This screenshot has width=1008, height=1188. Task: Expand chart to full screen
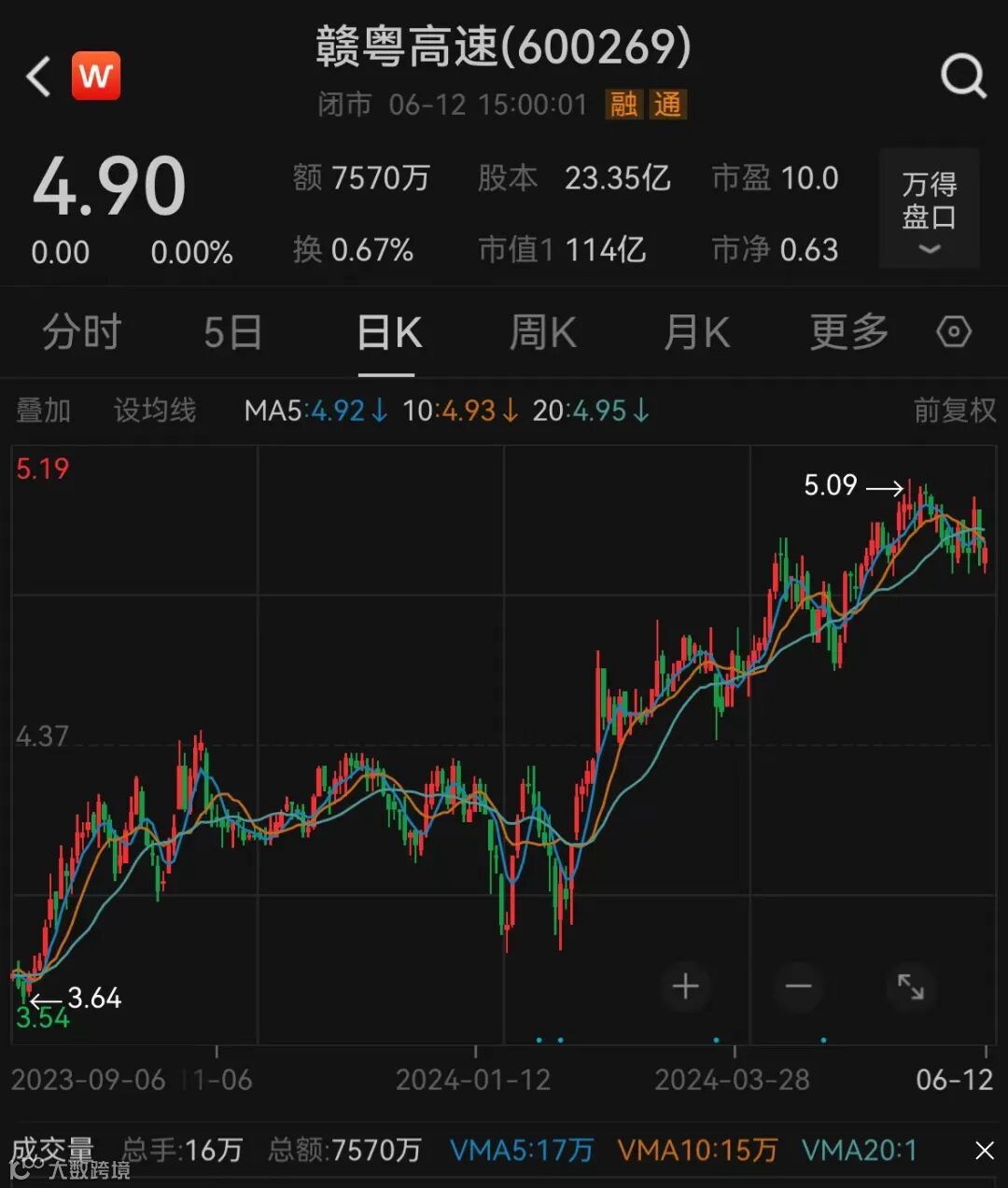coord(910,986)
